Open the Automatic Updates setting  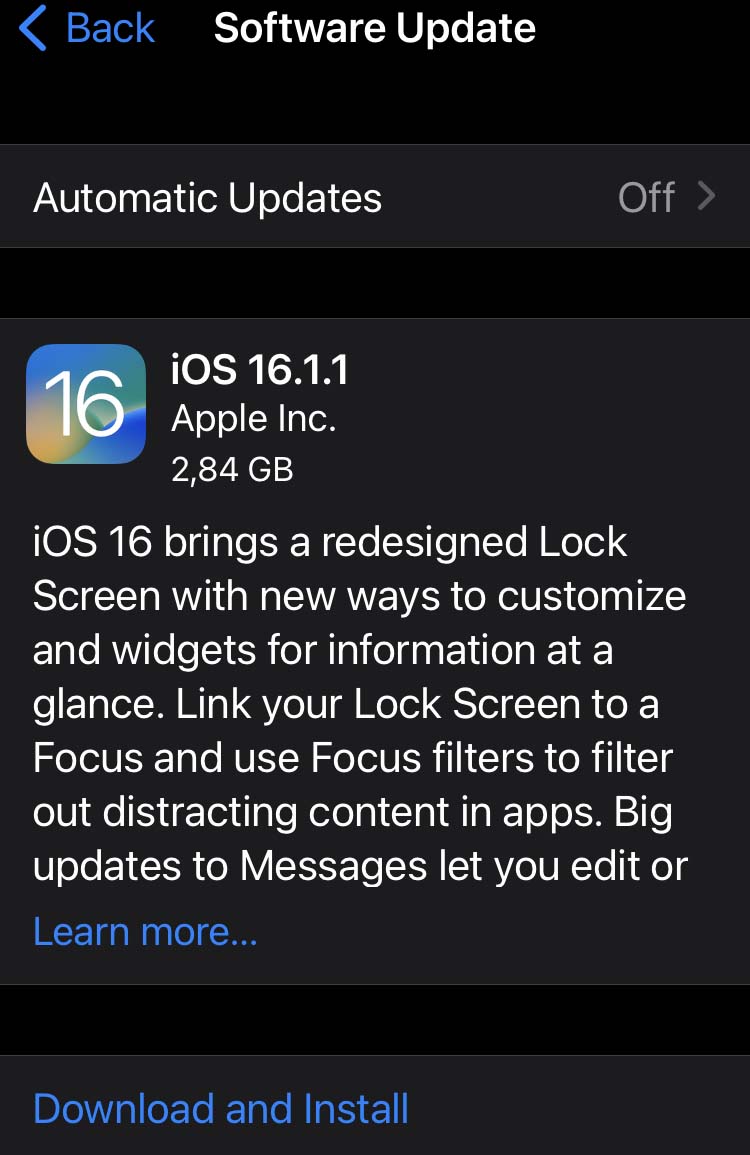pyautogui.click(x=375, y=197)
